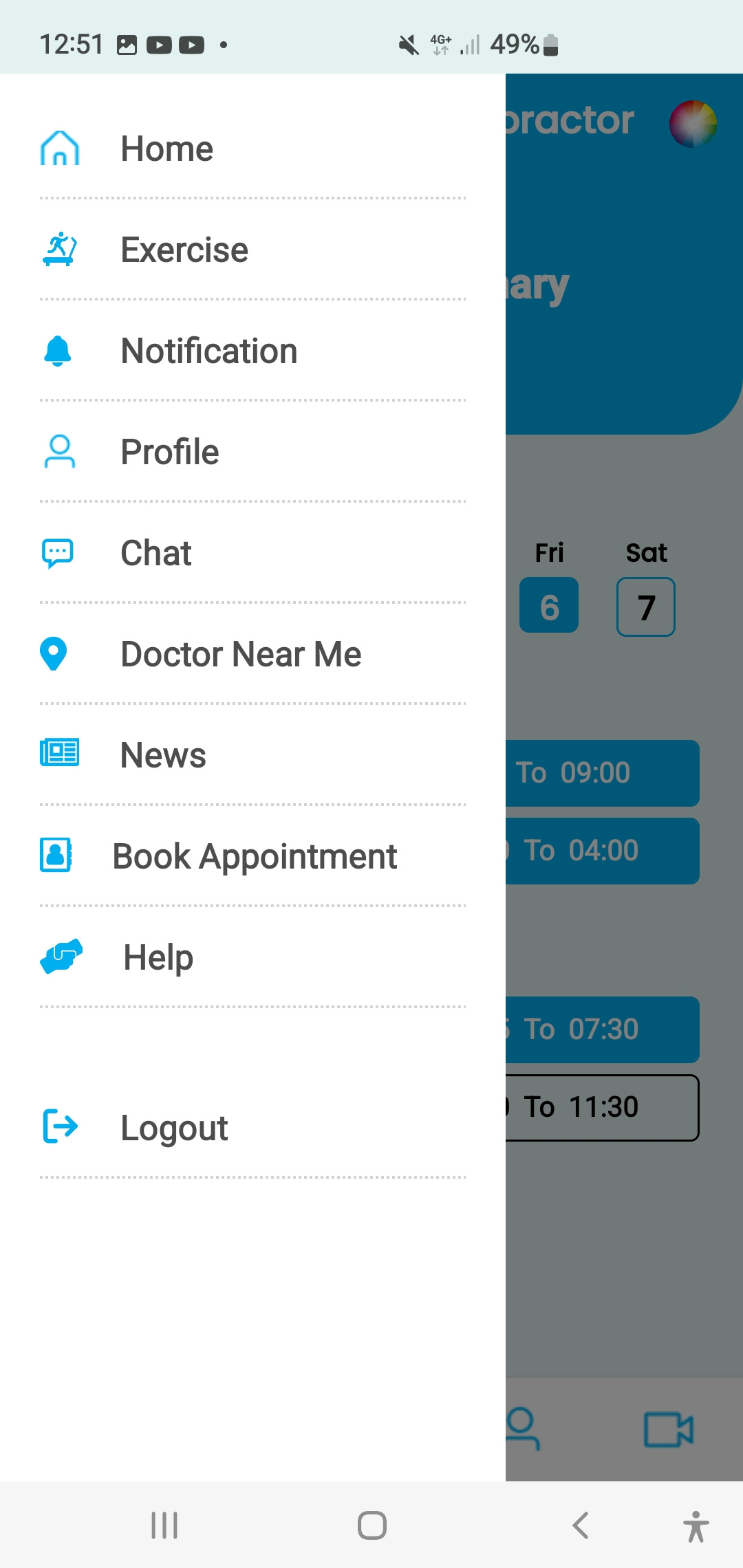Tap the Logout exit icon
Viewport: 743px width, 1568px height.
click(59, 1126)
